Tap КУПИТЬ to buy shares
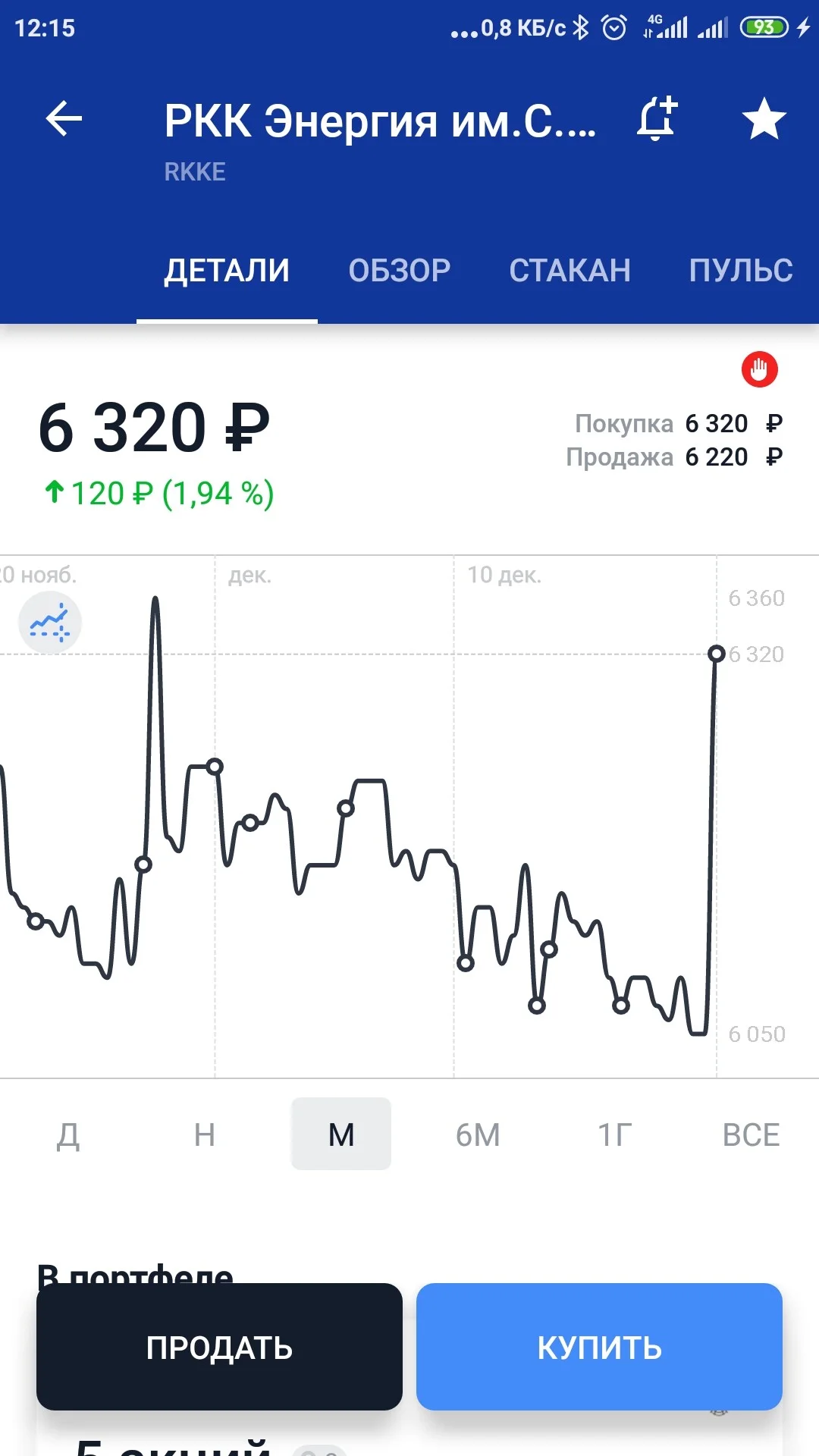This screenshot has height=1456, width=819. click(599, 1347)
